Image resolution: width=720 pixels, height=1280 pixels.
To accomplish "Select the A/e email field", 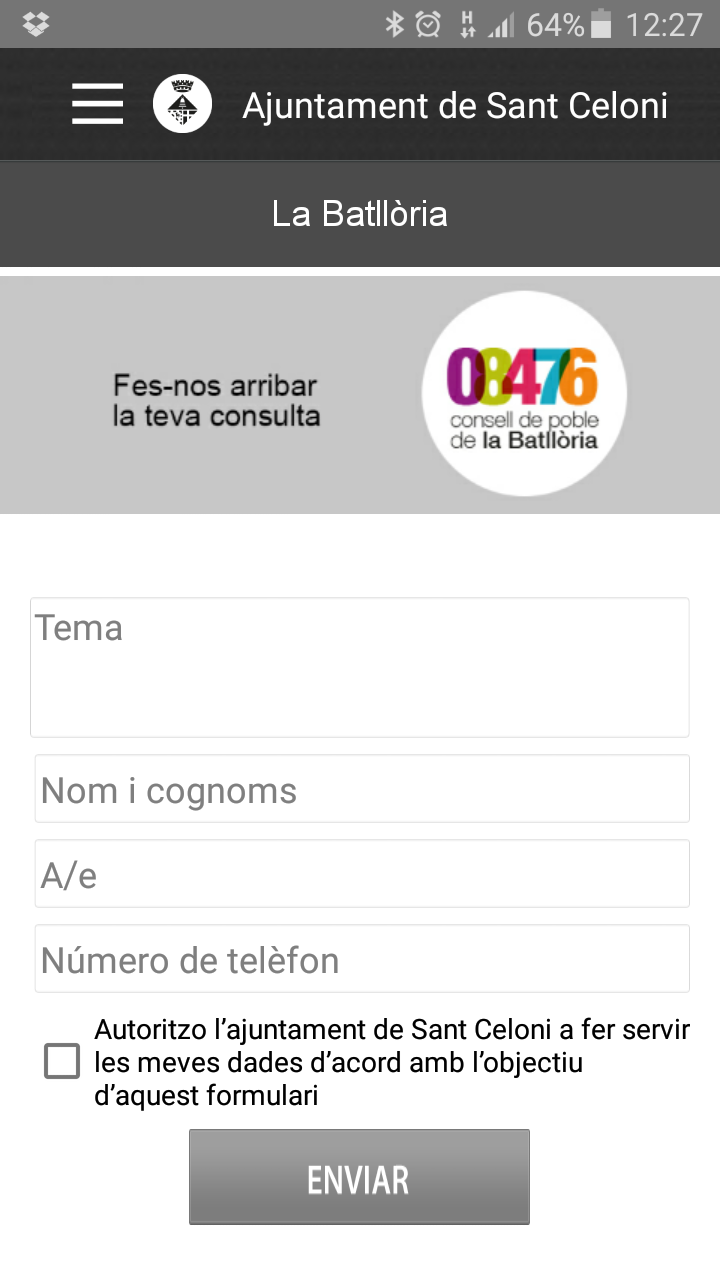I will [362, 874].
